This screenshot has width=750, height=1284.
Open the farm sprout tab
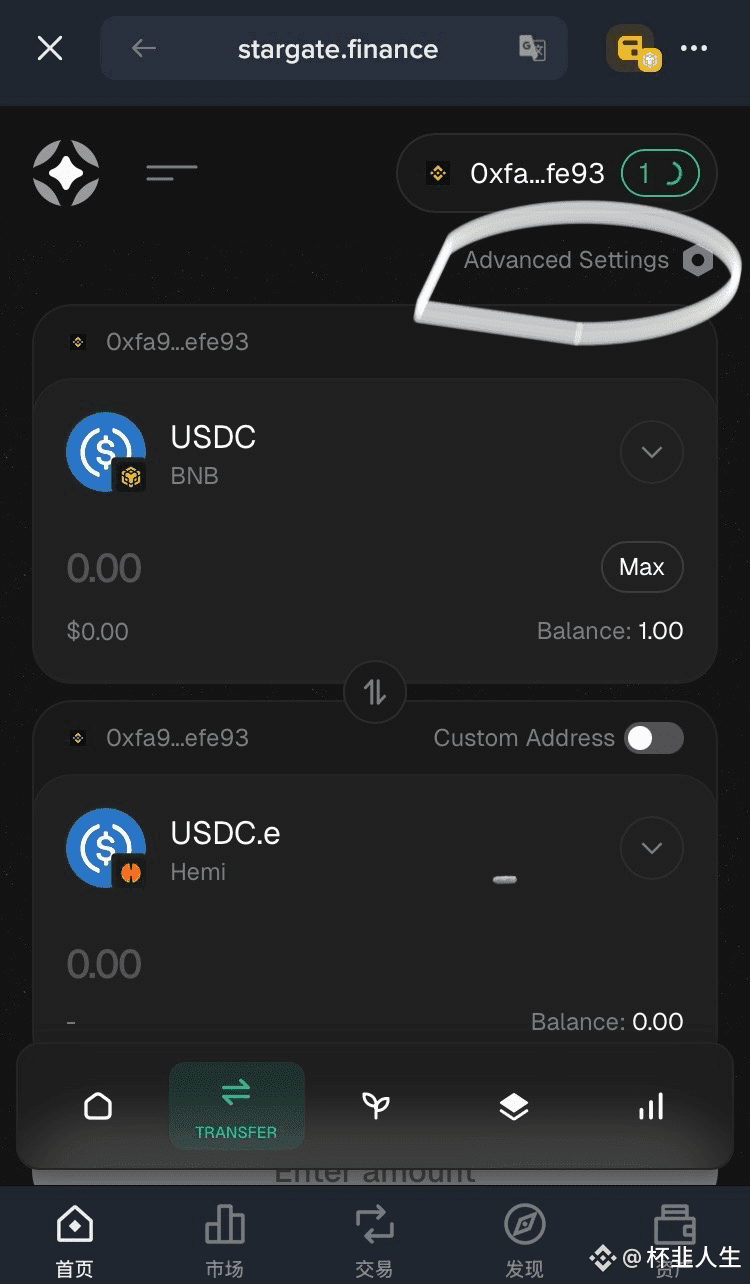point(376,1106)
